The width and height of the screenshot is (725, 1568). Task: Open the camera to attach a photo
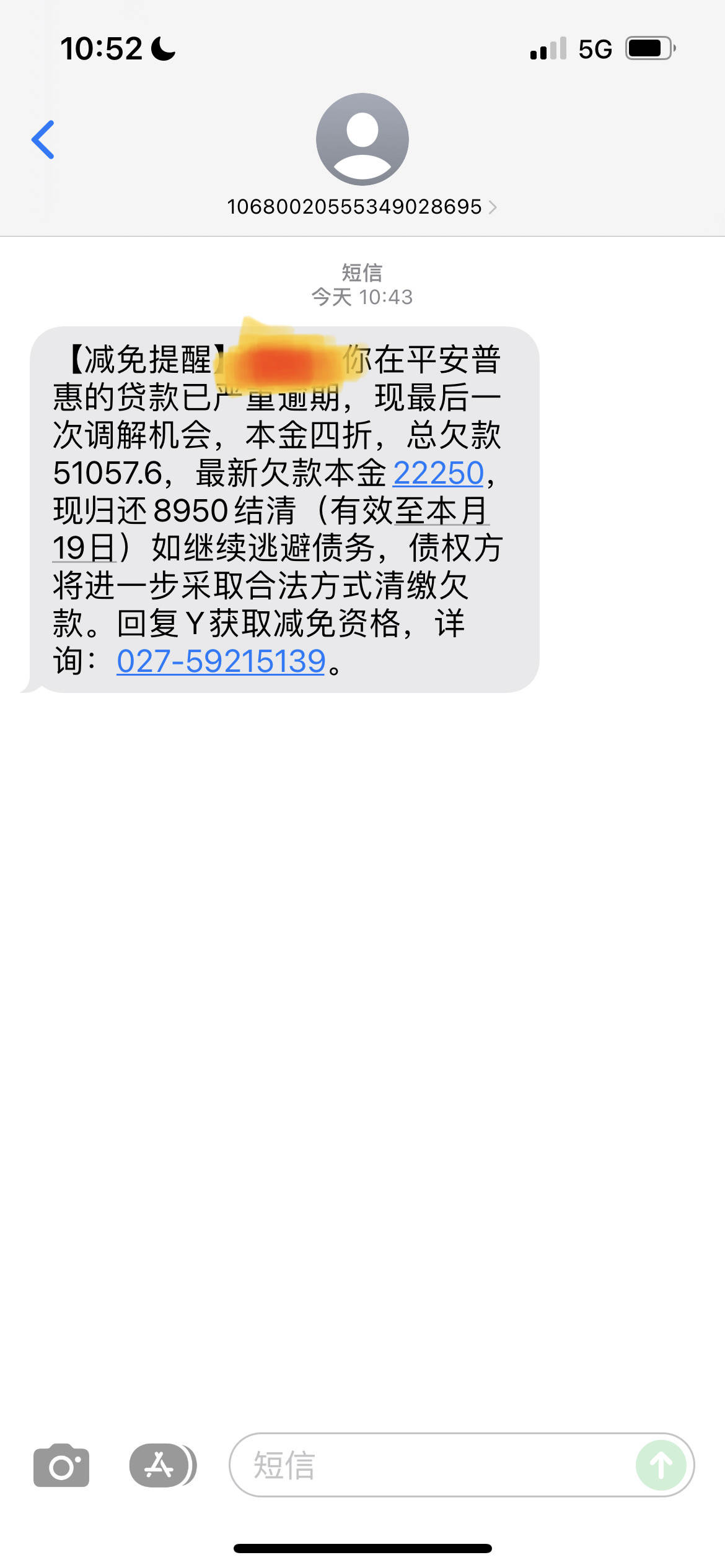61,1466
